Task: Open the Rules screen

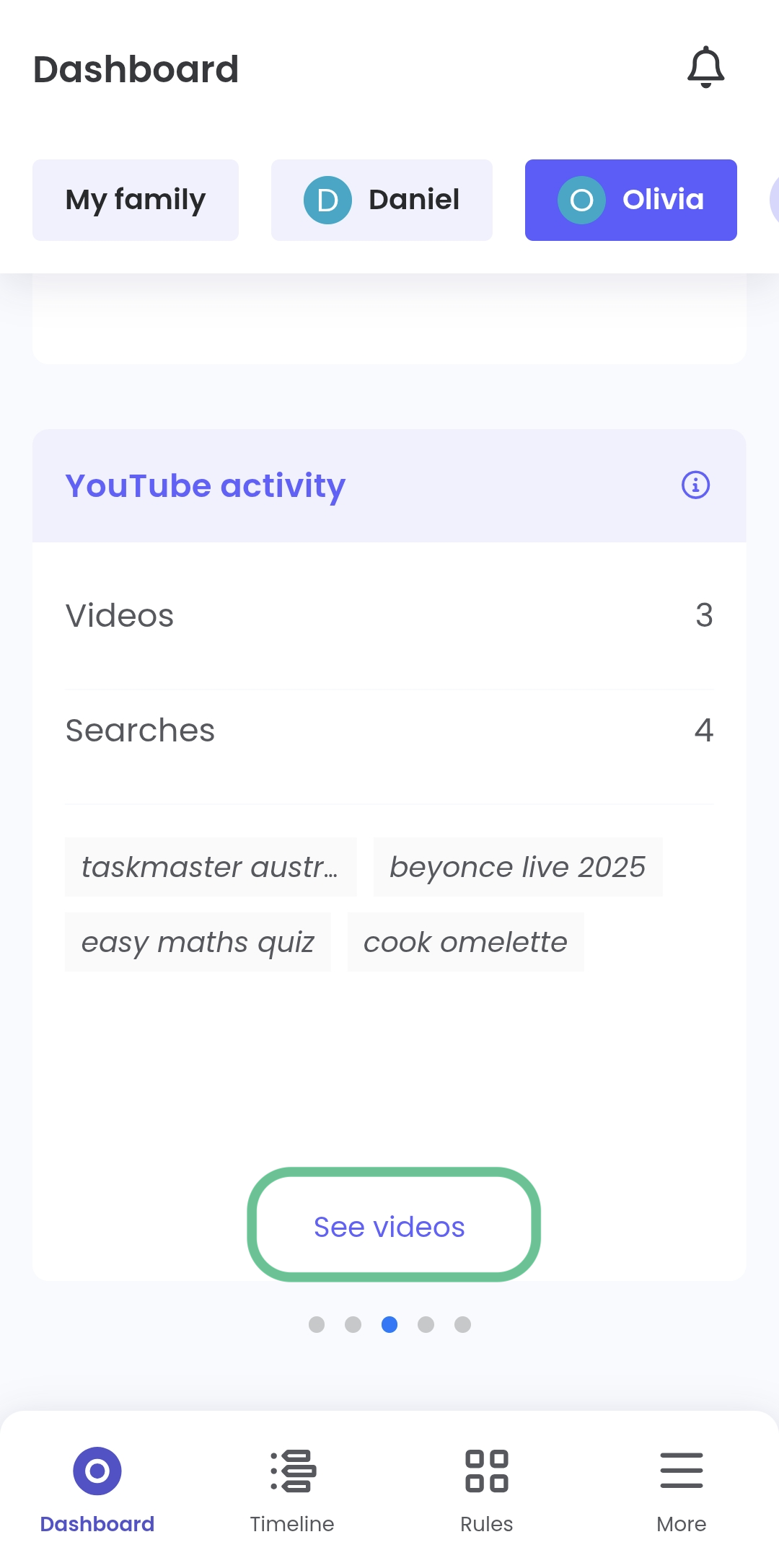Action: click(x=486, y=1486)
